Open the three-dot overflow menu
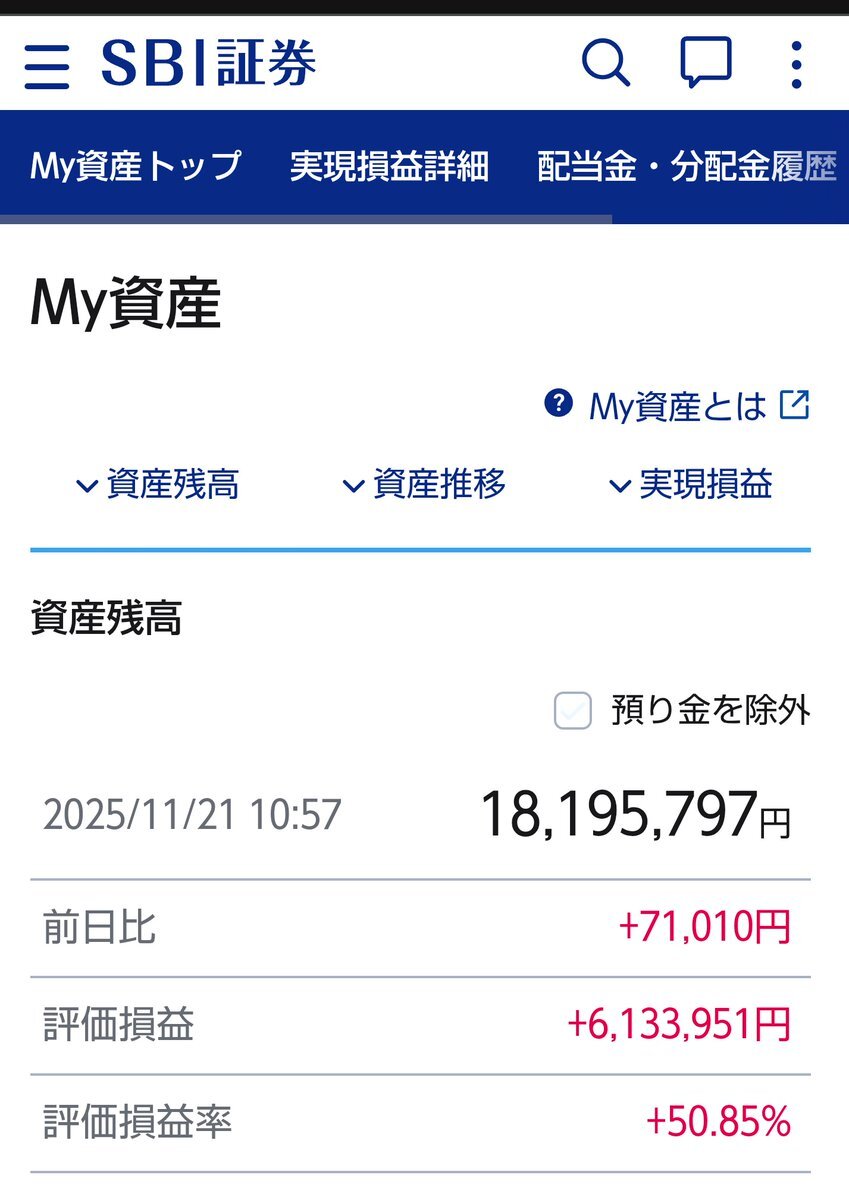 796,65
